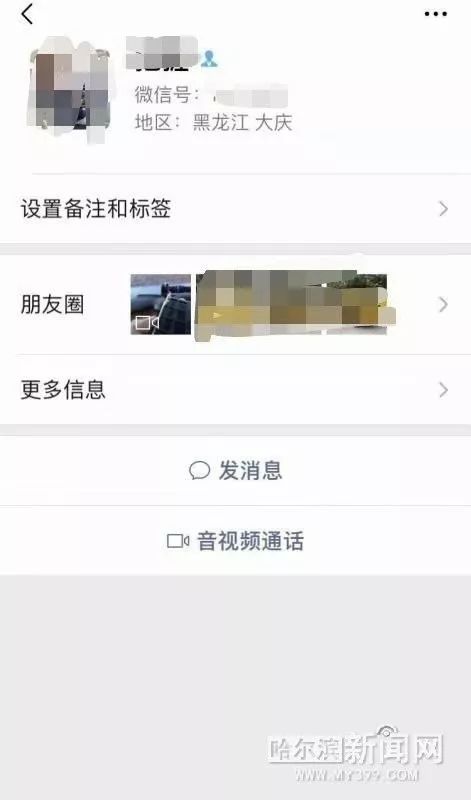Open 更多信息 row
The width and height of the screenshot is (471, 800).
[235, 390]
